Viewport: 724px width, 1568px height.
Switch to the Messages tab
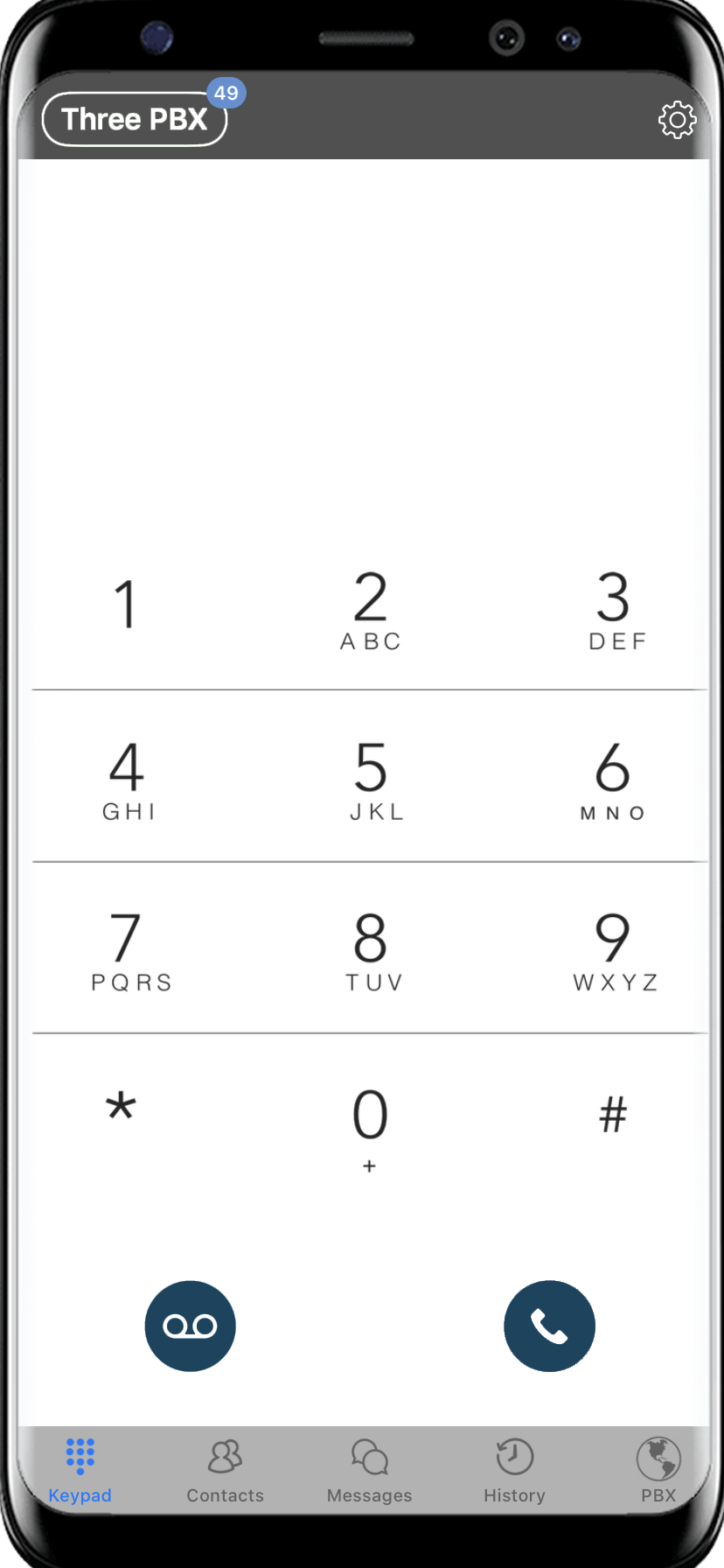click(369, 1472)
